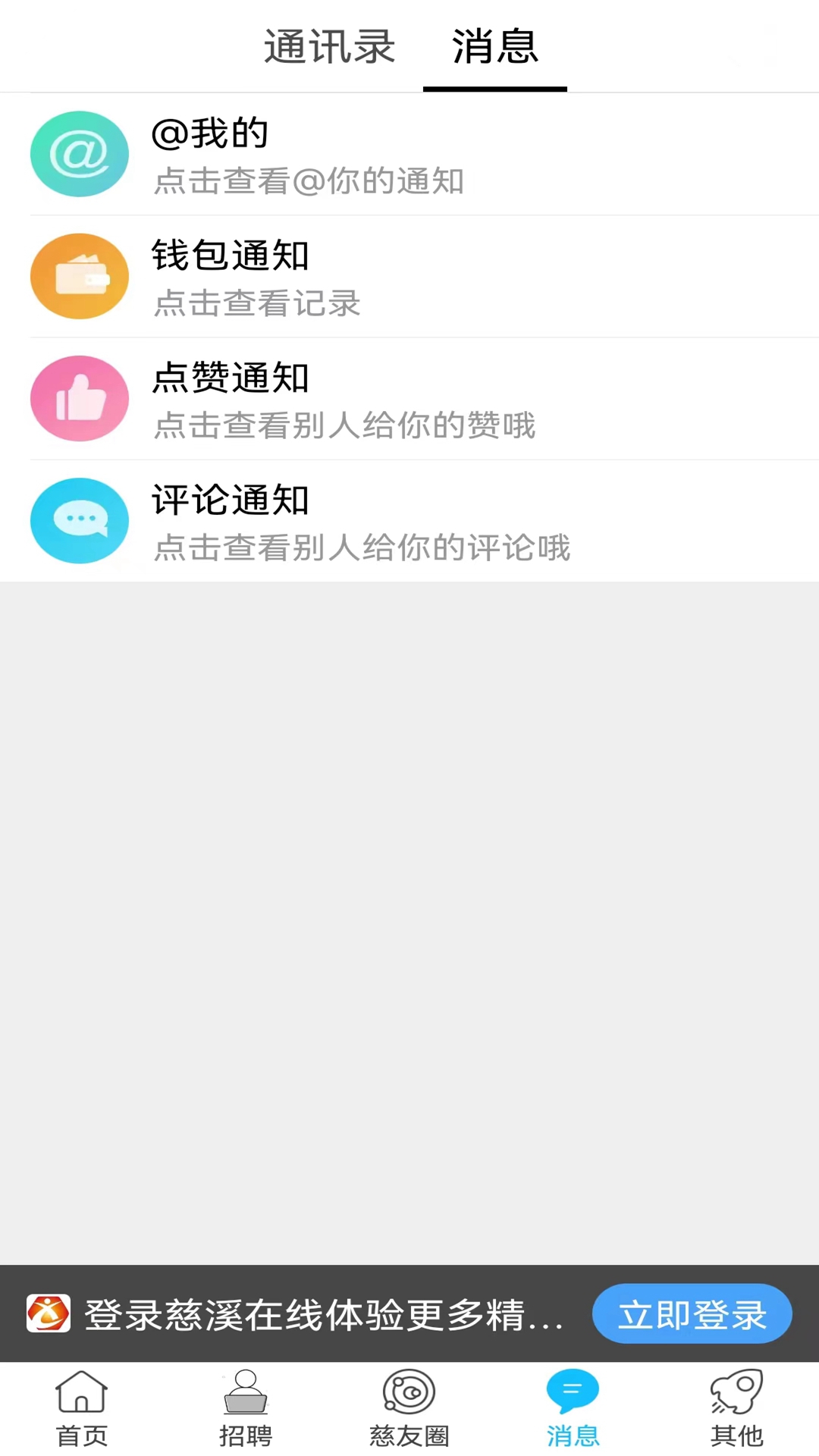819x1456 pixels.
Task: Open 评论通知 comments
Action: pyautogui.click(x=409, y=520)
